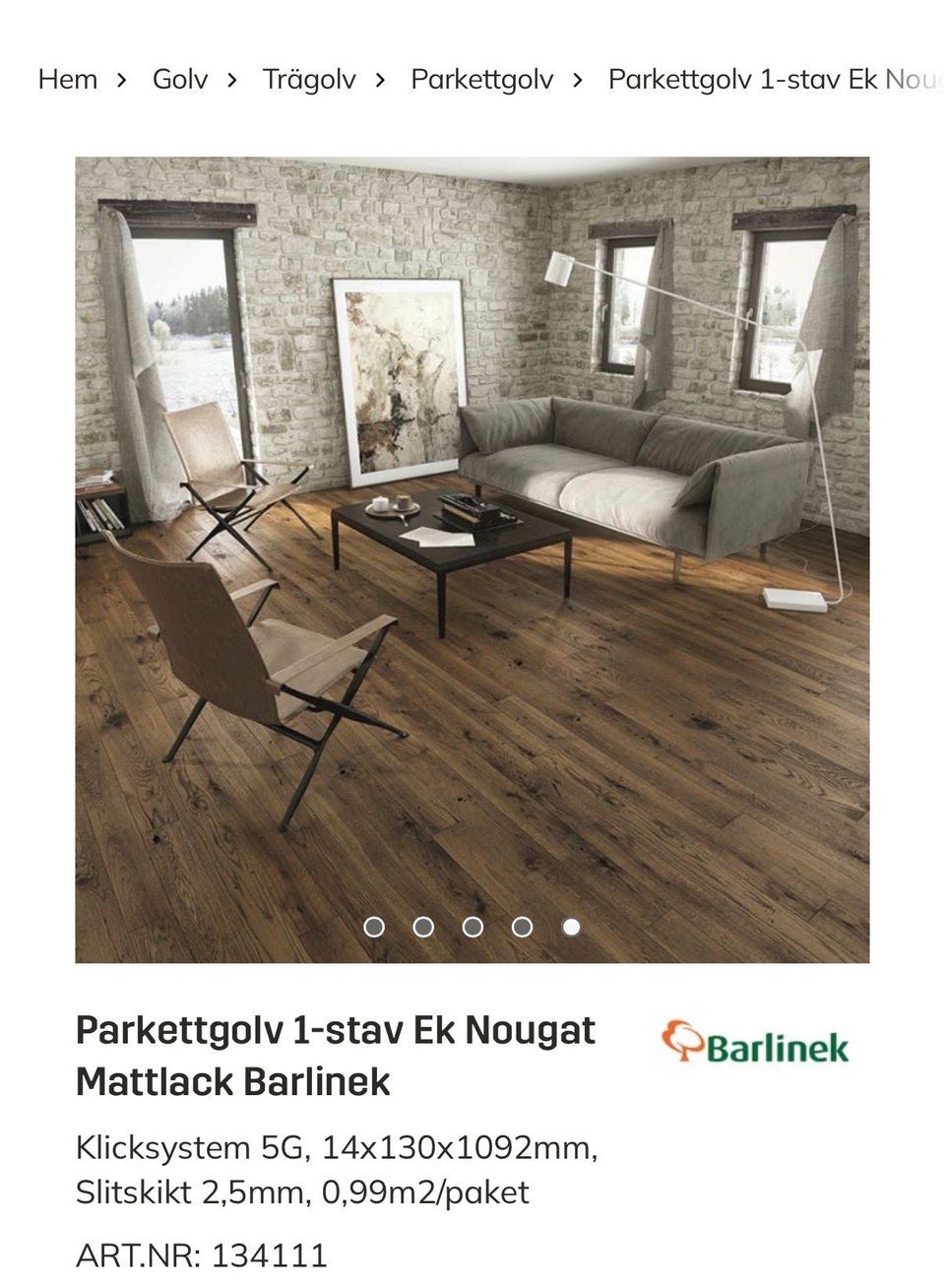Select the middle carousel navigation dot
This screenshot has width=945, height=1288.
(x=473, y=927)
